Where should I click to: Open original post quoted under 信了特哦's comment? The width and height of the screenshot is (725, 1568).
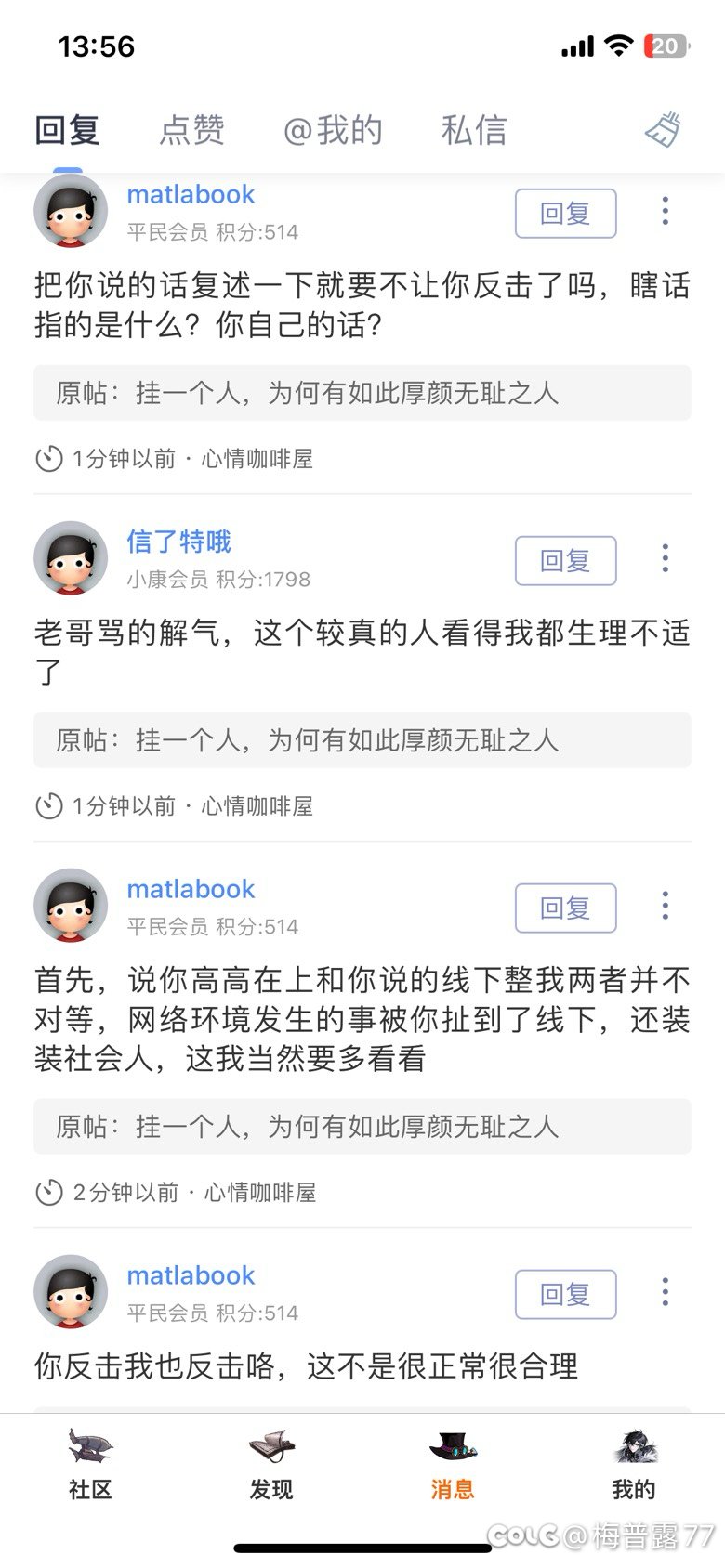[362, 740]
